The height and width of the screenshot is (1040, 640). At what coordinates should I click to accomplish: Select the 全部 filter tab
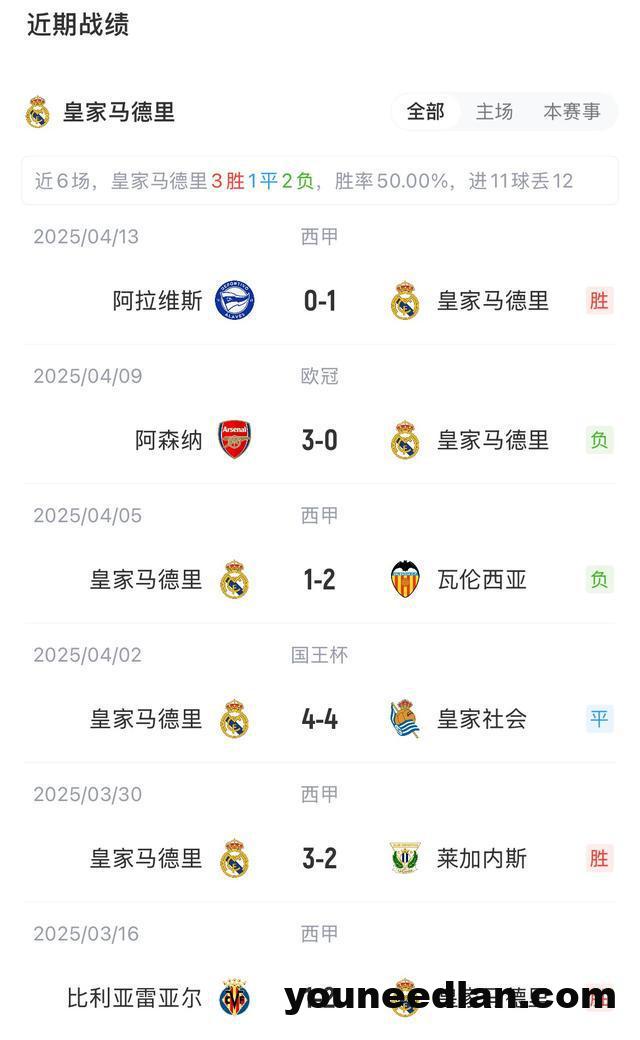425,111
